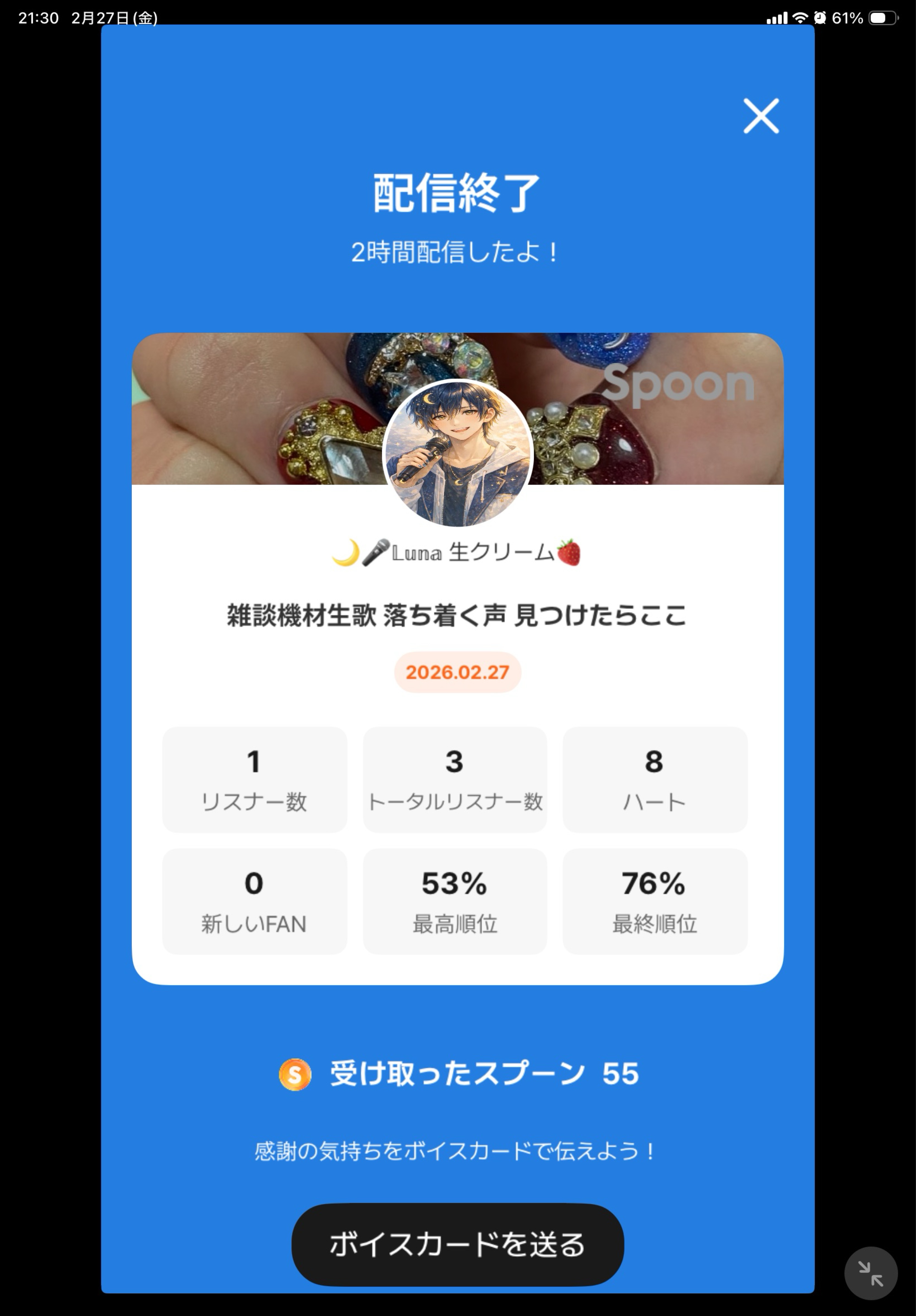This screenshot has width=916, height=1316.
Task: Tap the minimize arrows icon
Action: (870, 1273)
